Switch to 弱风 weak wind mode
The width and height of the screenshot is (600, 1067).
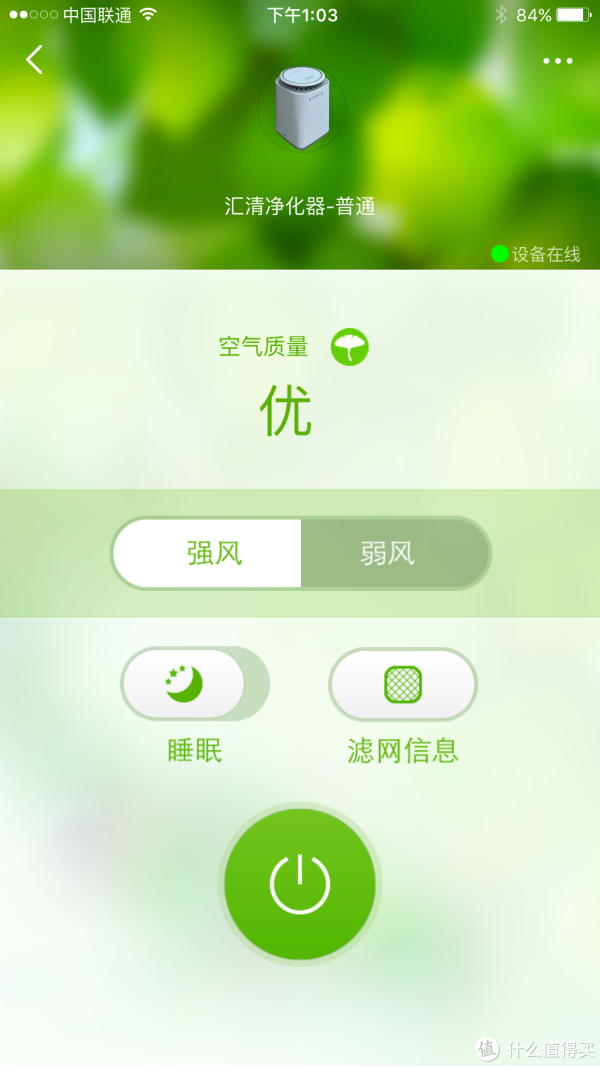(388, 553)
